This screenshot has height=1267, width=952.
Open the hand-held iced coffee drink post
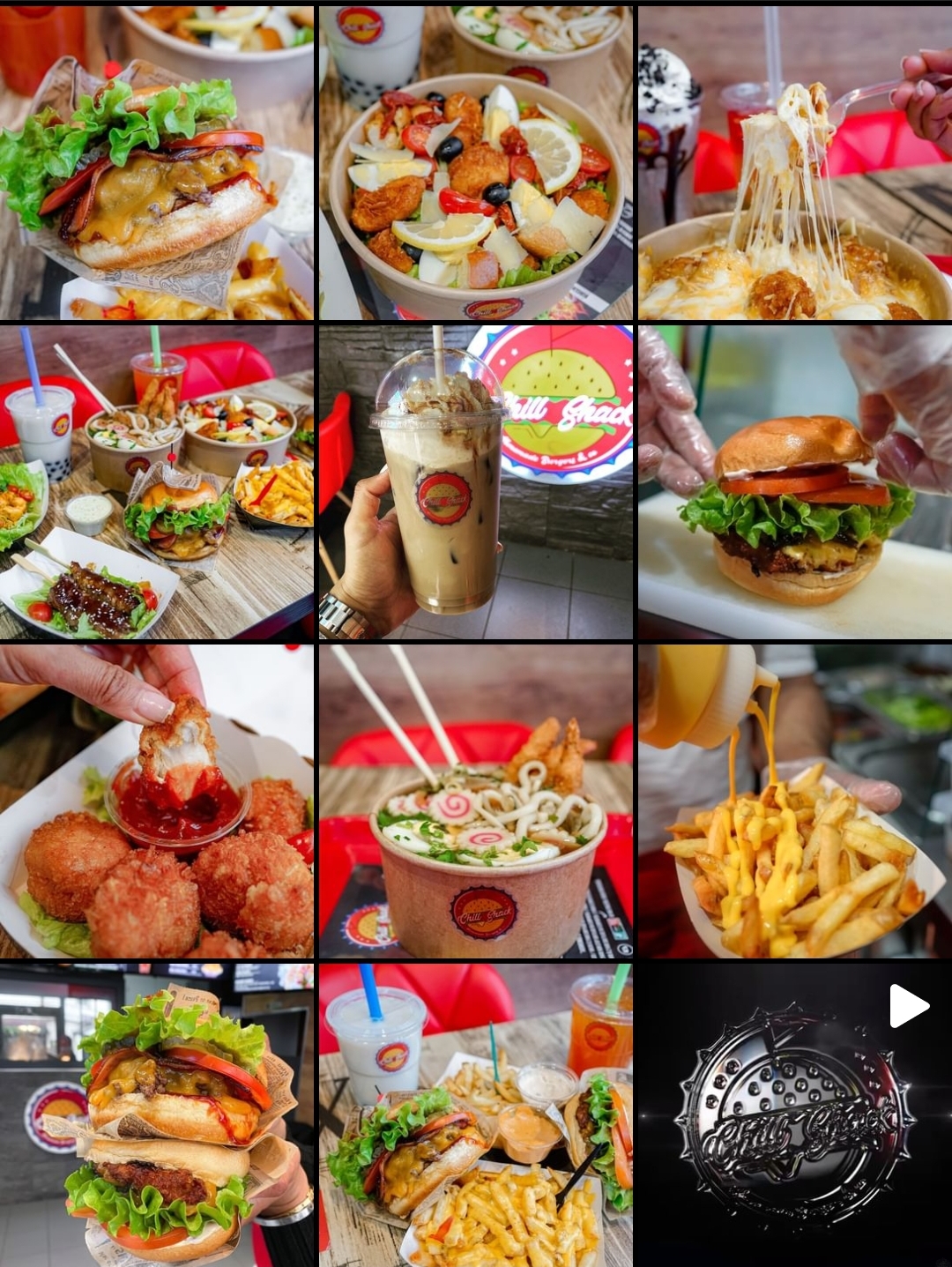[475, 482]
